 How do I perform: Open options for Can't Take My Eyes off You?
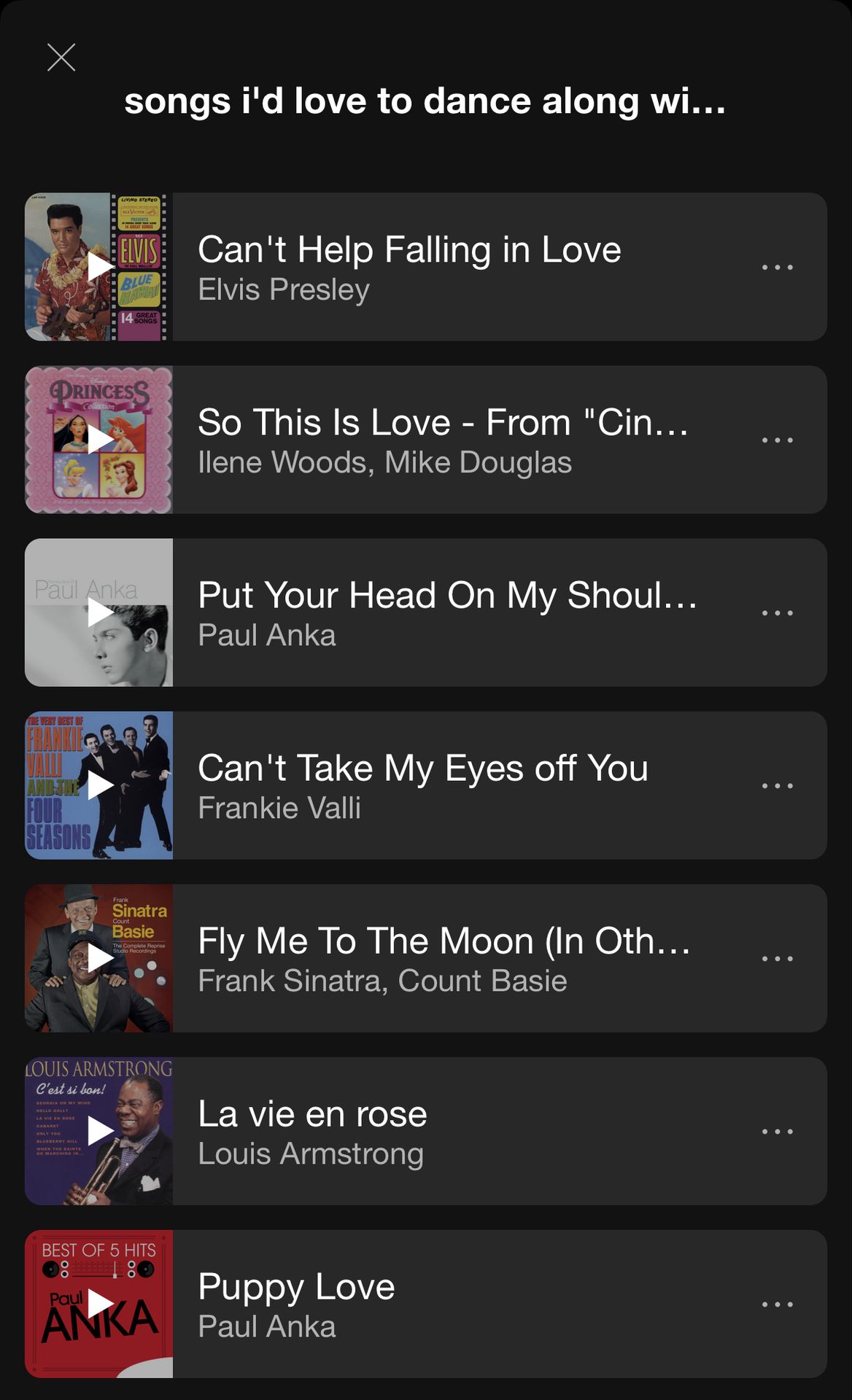pos(777,785)
